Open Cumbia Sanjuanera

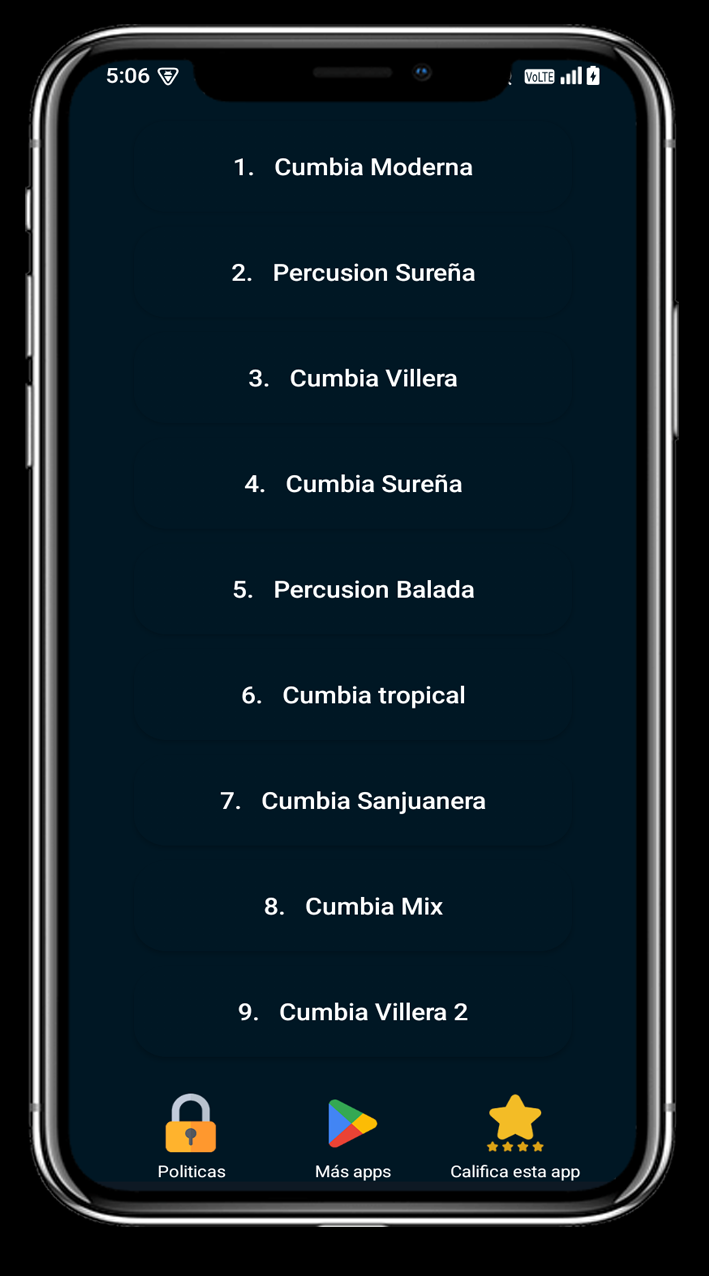click(x=353, y=801)
